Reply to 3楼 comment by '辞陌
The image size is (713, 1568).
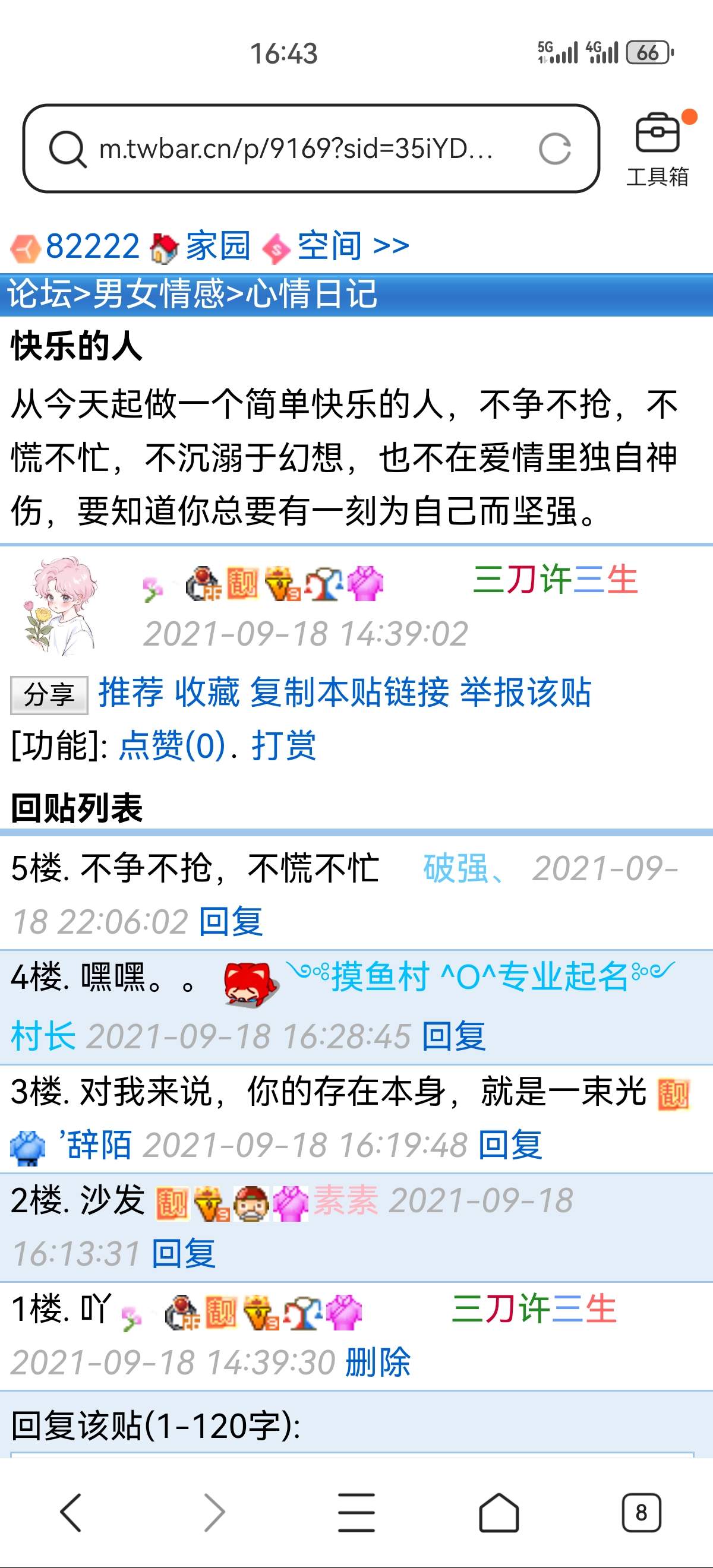[510, 1145]
